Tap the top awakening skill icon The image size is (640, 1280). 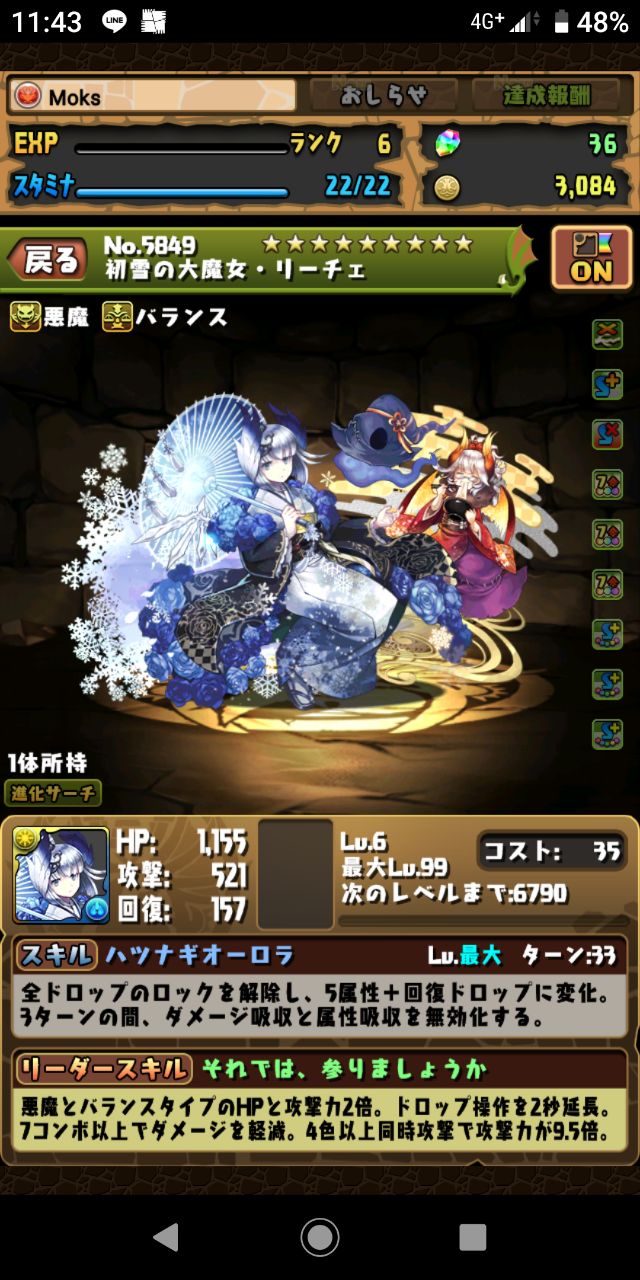pos(606,334)
